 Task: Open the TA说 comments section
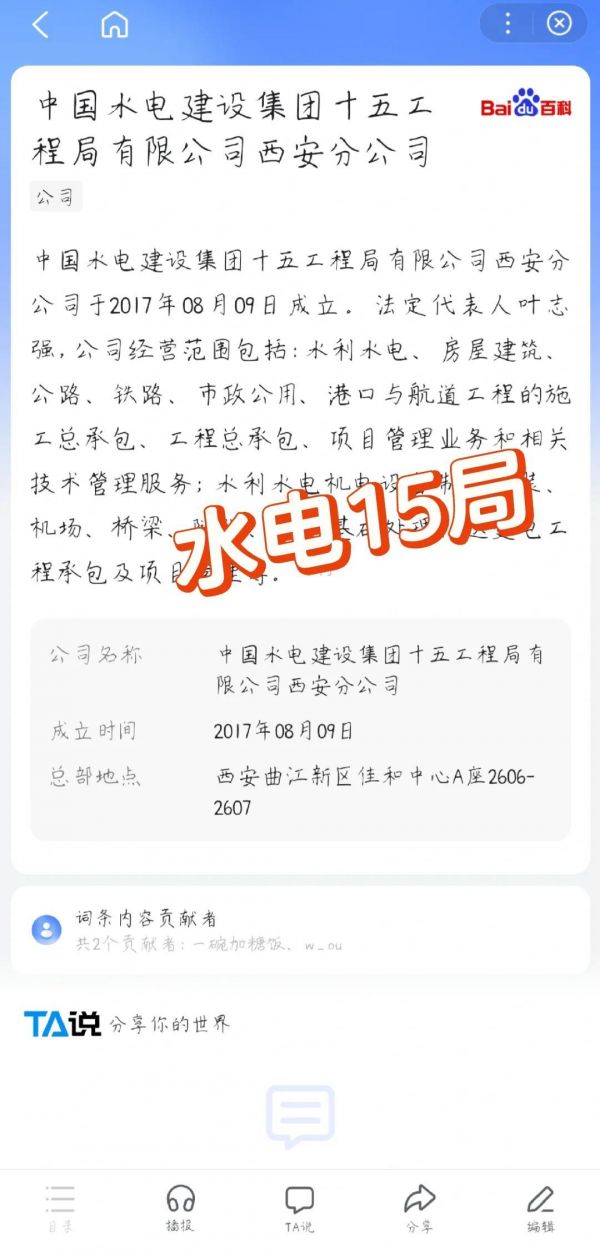[299, 1208]
